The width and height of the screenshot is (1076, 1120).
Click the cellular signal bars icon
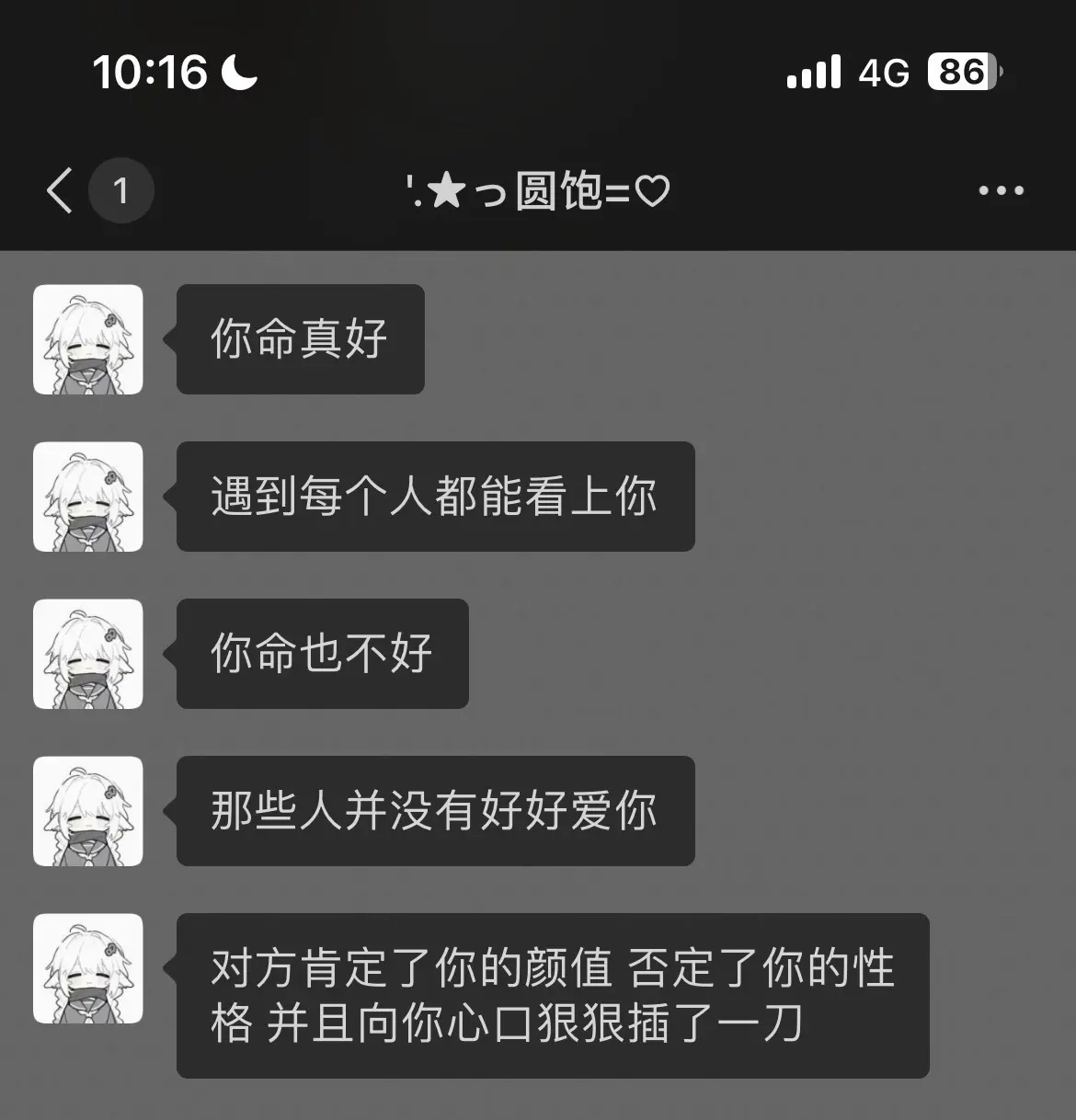point(813,71)
